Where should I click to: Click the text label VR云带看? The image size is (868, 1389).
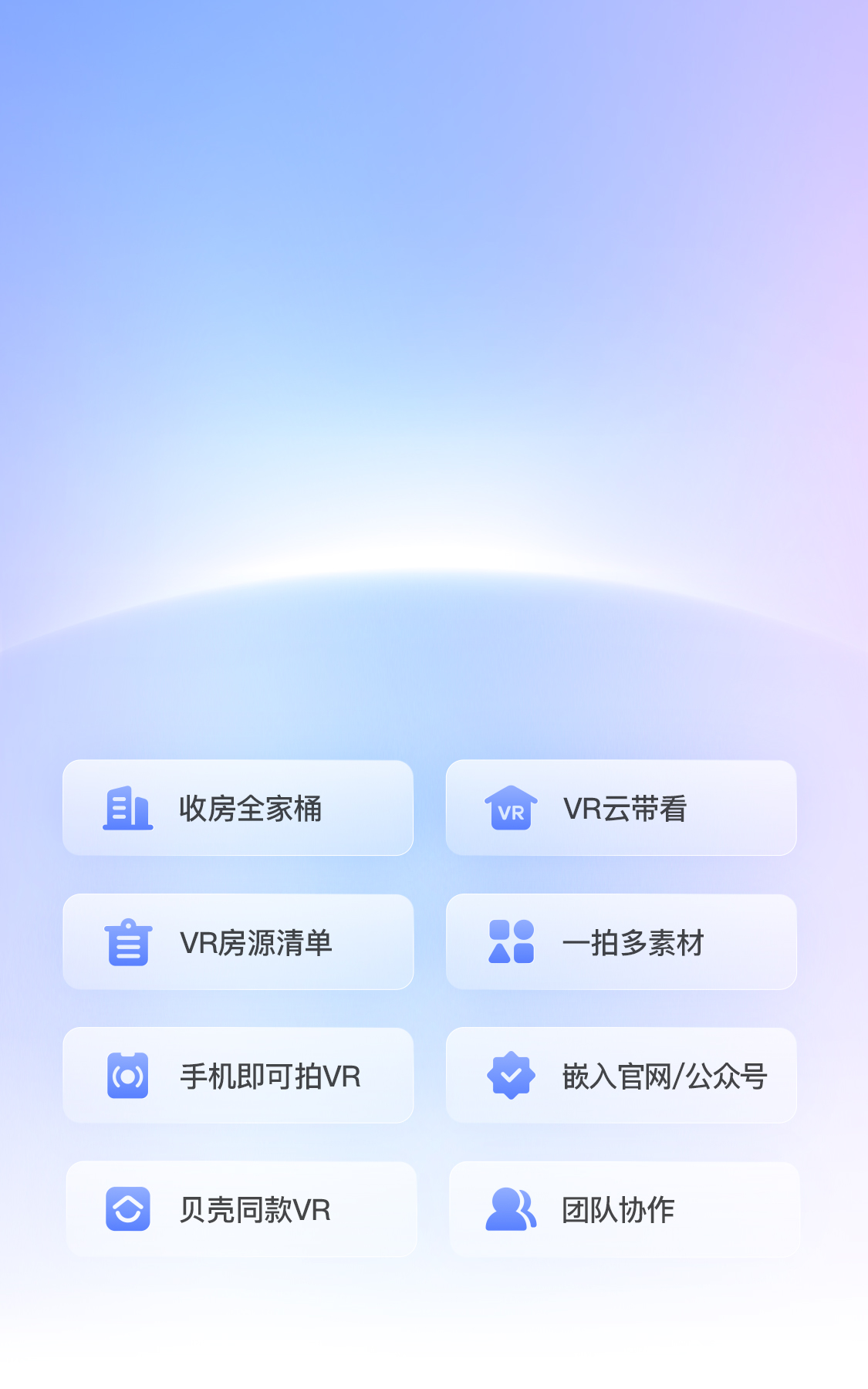point(625,808)
